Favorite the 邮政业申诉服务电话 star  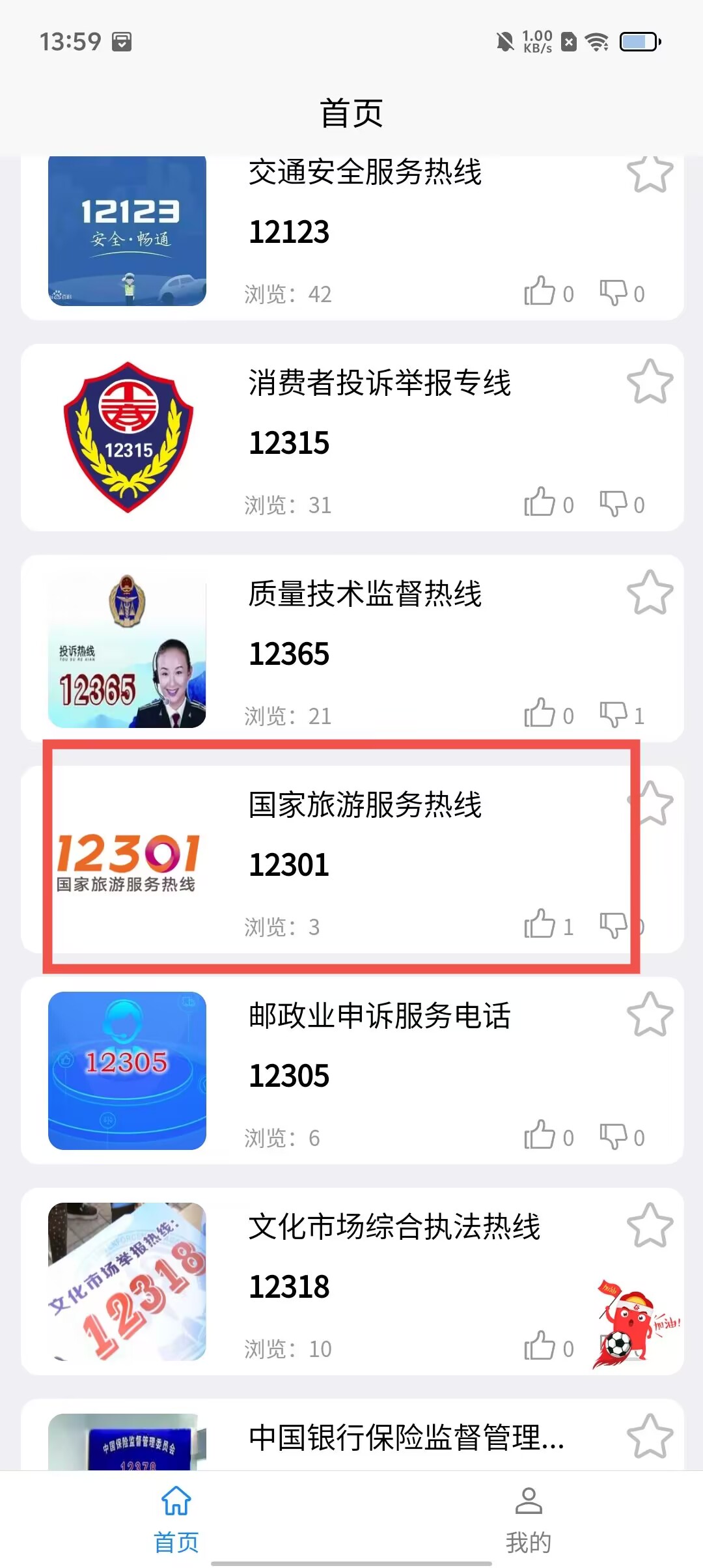click(650, 1015)
